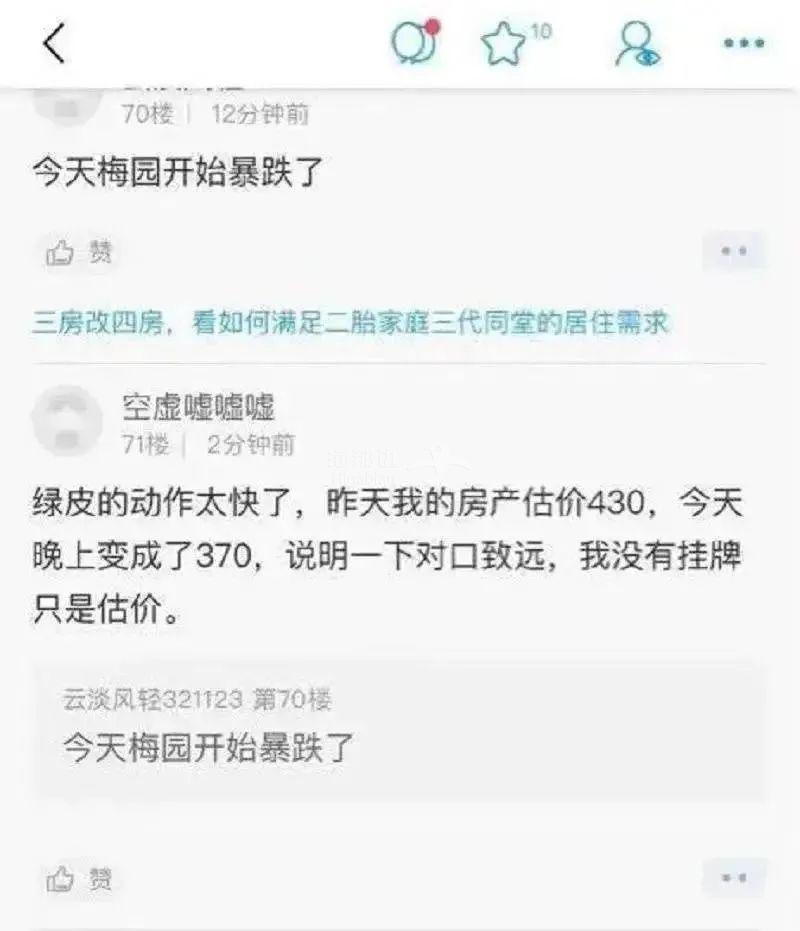Like the 70楼 post 今天梅园开始暴跌了

[79, 253]
